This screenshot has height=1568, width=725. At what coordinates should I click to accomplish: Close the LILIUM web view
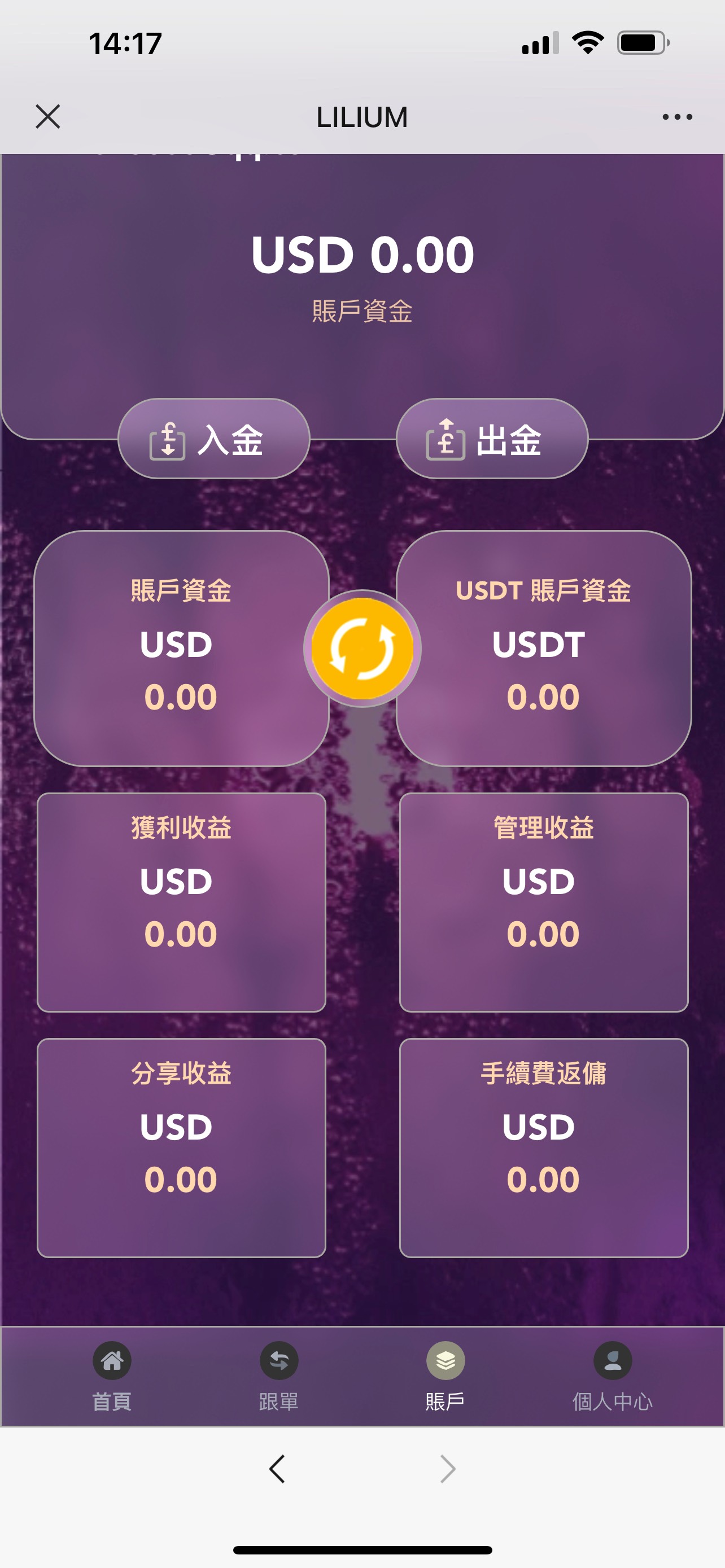[x=47, y=116]
